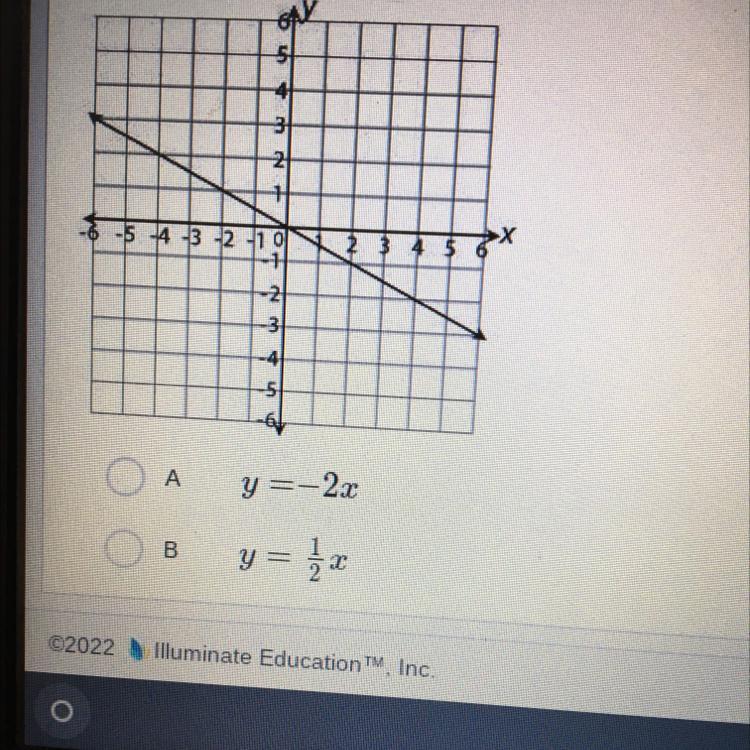Choose answer B, y = ½x
This screenshot has width=750, height=750.
[126, 549]
